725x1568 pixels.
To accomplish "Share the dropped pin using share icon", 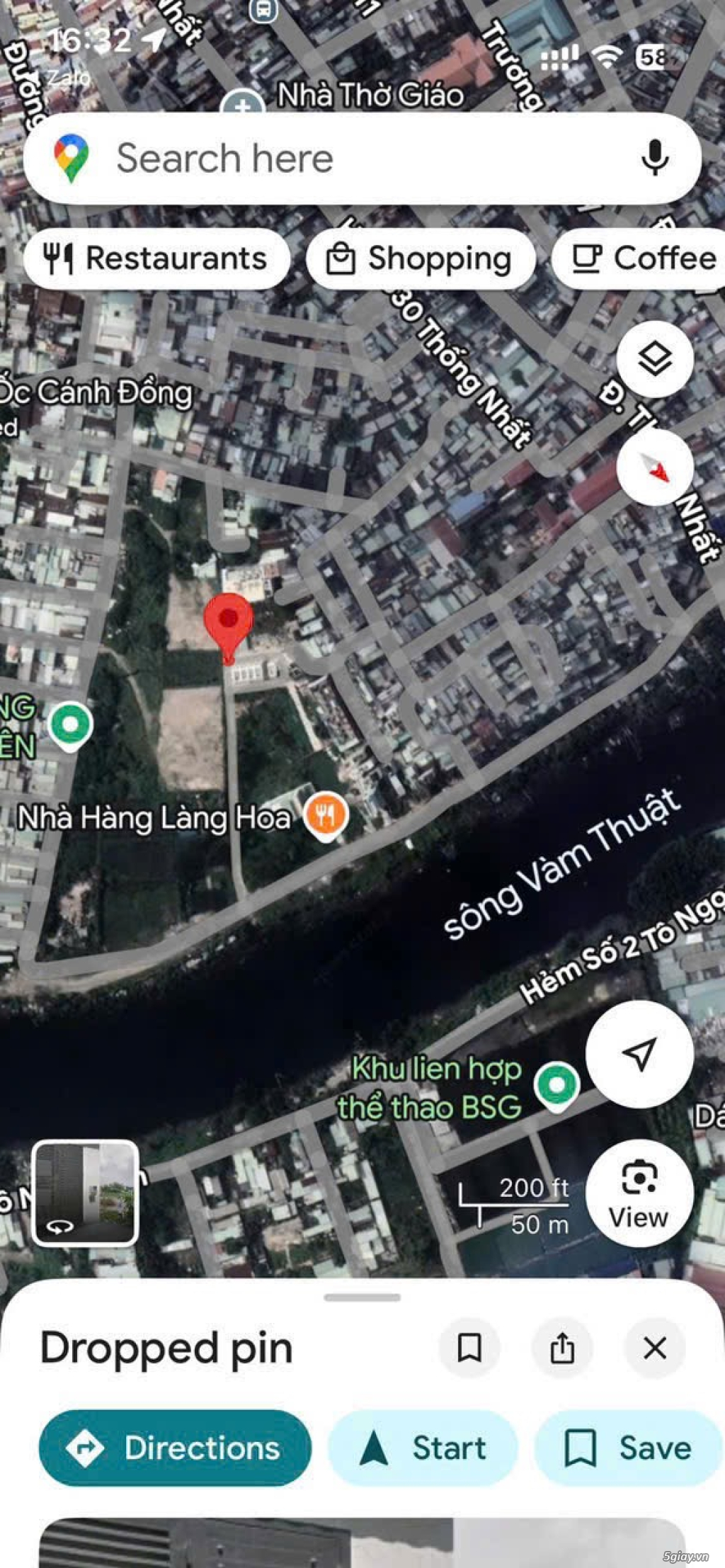I will [x=563, y=1347].
